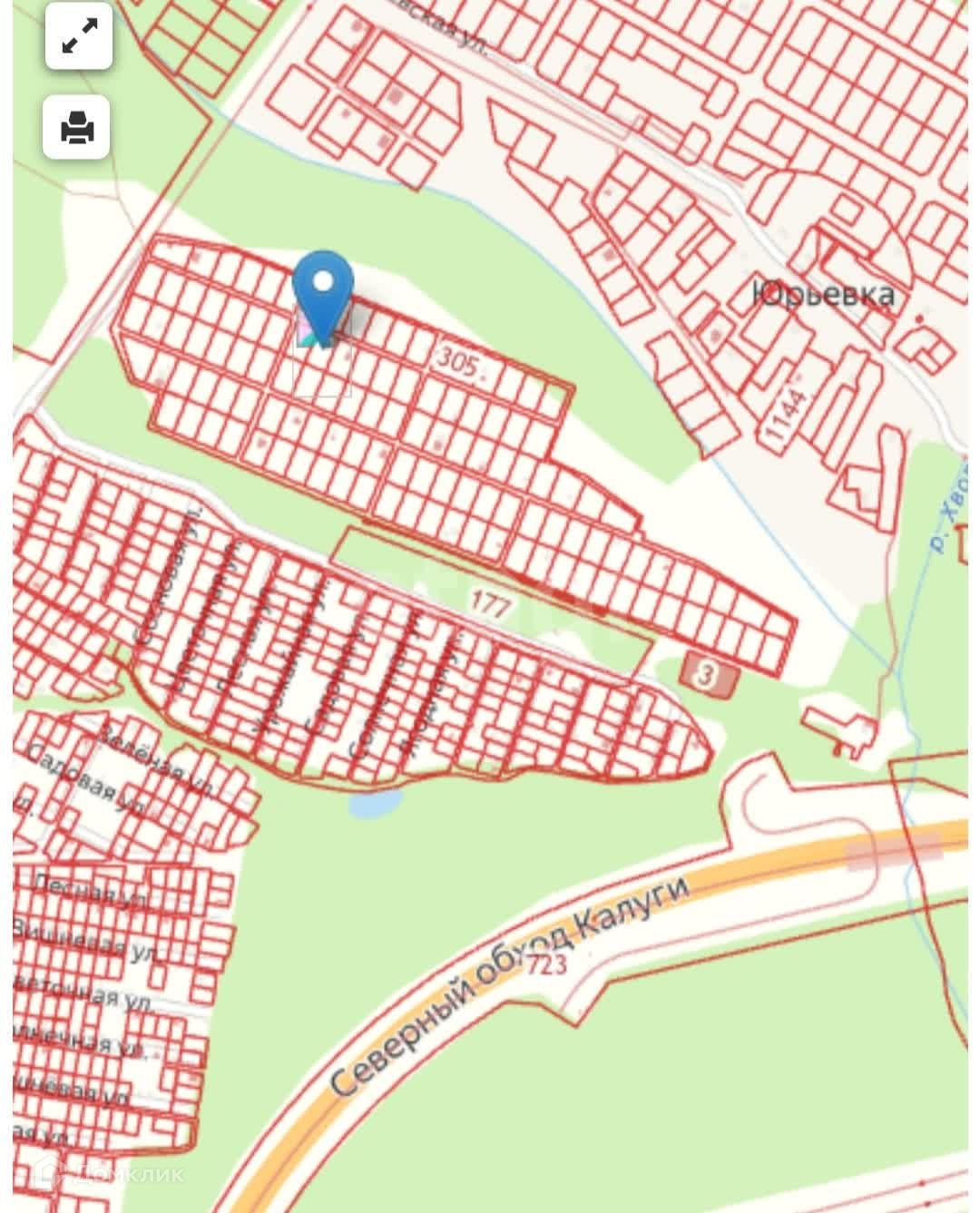Print the map view
Image resolution: width=980 pixels, height=1213 pixels.
pos(76,126)
